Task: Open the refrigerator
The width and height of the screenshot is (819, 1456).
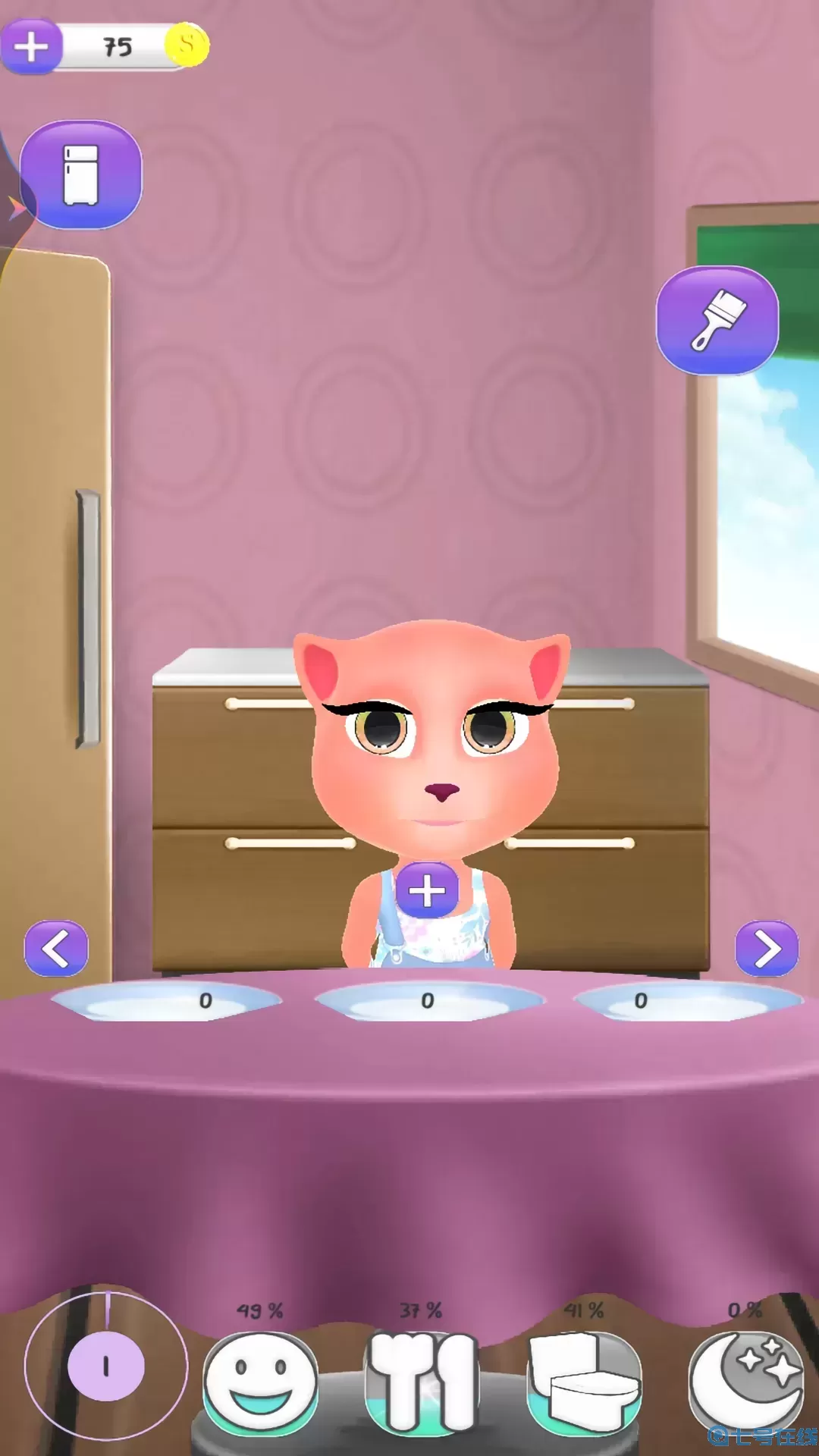Action: pos(80,175)
